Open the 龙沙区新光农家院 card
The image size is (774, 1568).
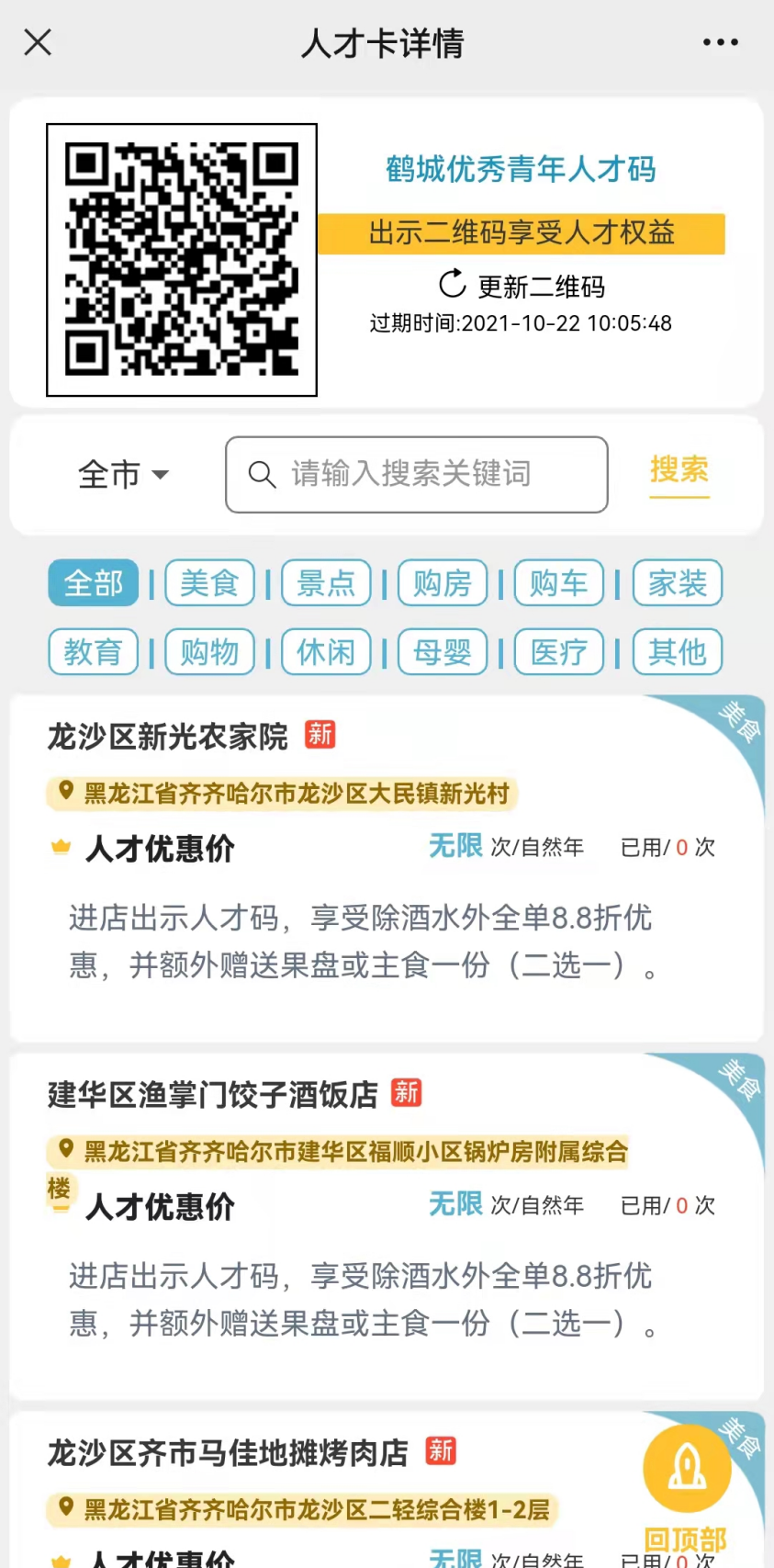tap(387, 868)
